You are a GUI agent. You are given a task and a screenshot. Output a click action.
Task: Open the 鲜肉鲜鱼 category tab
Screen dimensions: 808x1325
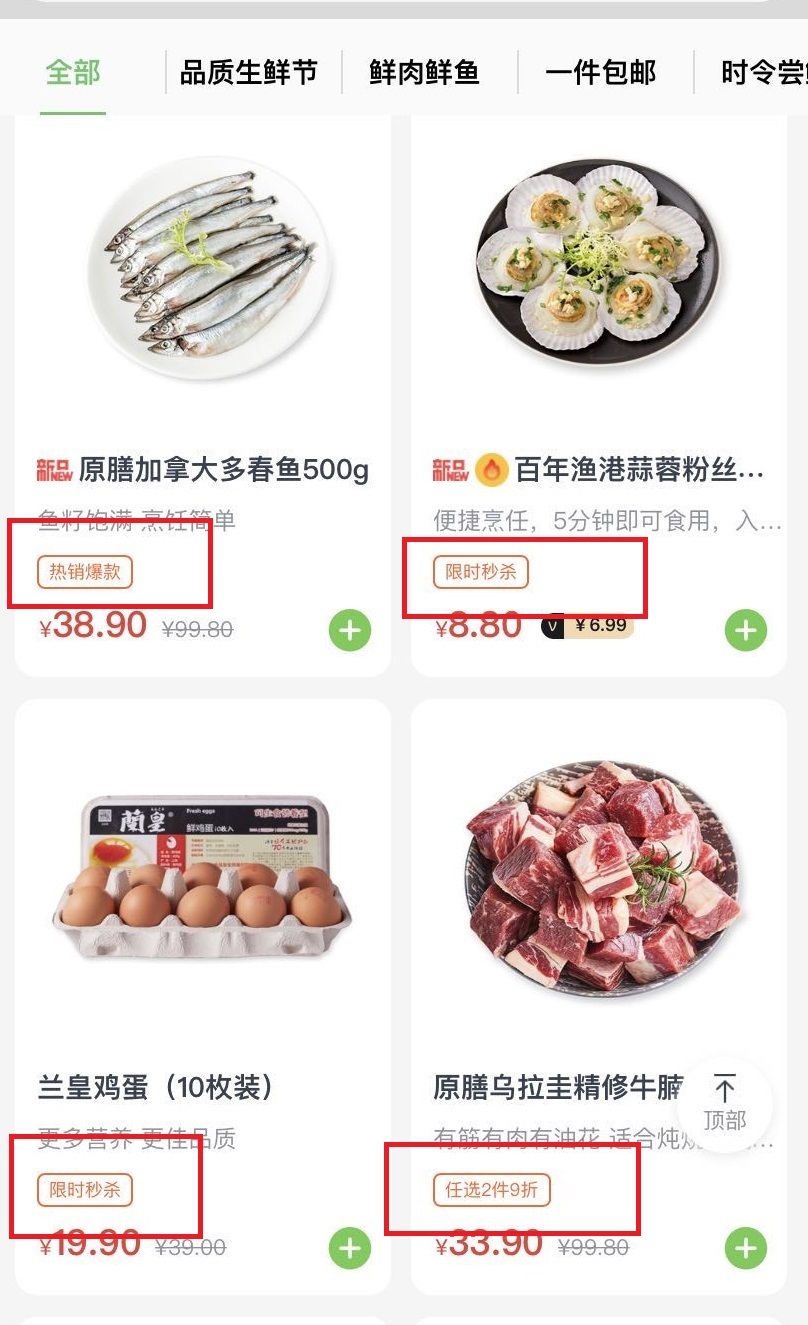pos(424,73)
